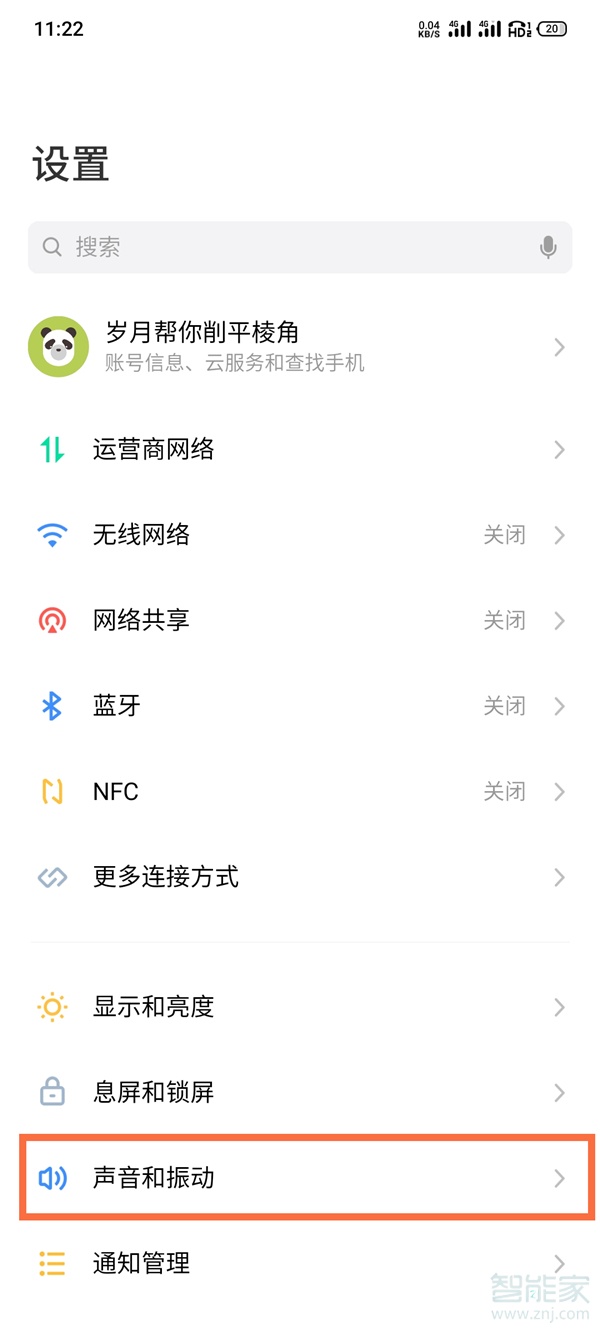600x1333 pixels.
Task: Open 通知管理 settings
Action: coord(300,1263)
